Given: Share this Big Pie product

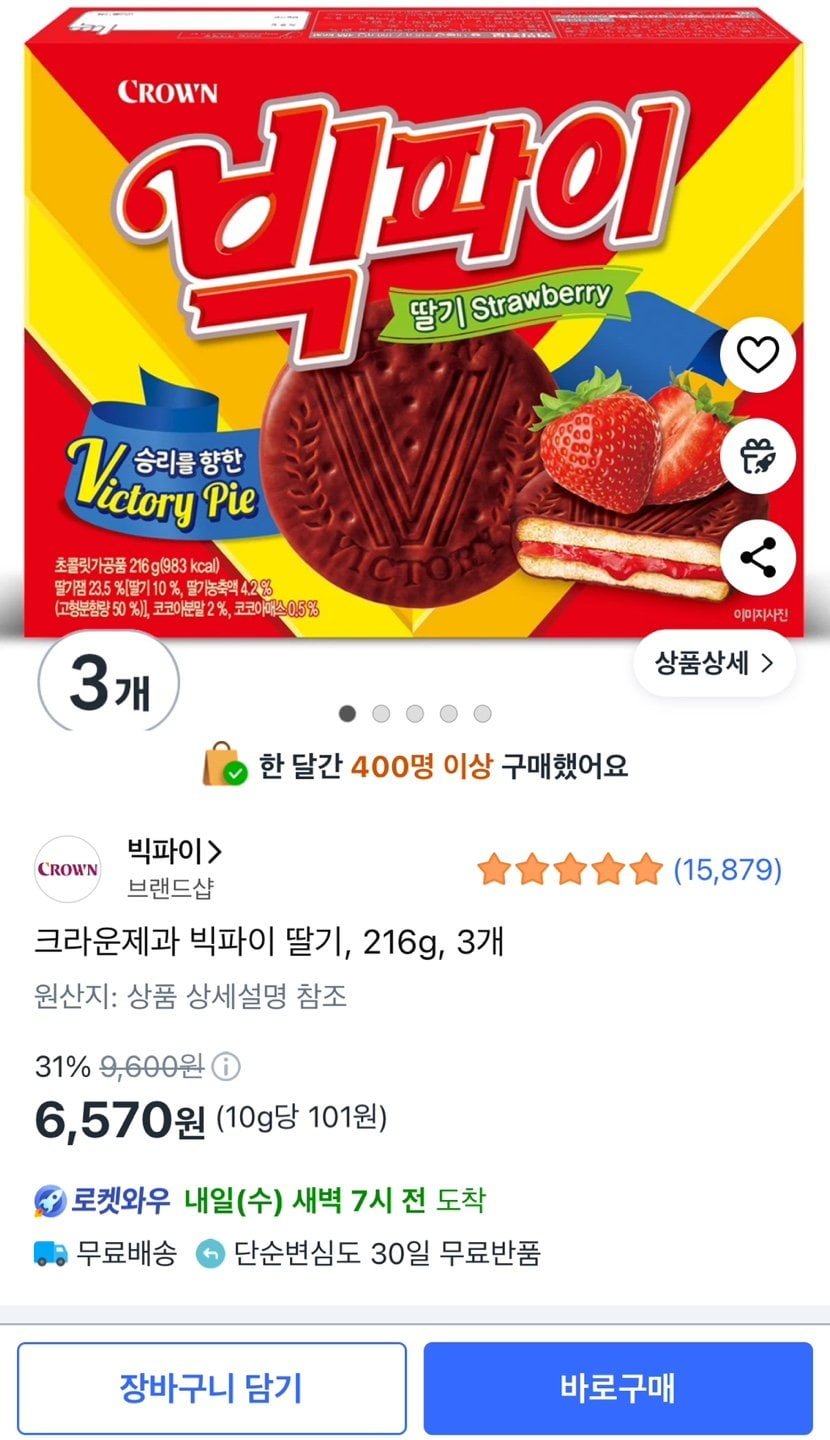Looking at the screenshot, I should click(x=757, y=557).
